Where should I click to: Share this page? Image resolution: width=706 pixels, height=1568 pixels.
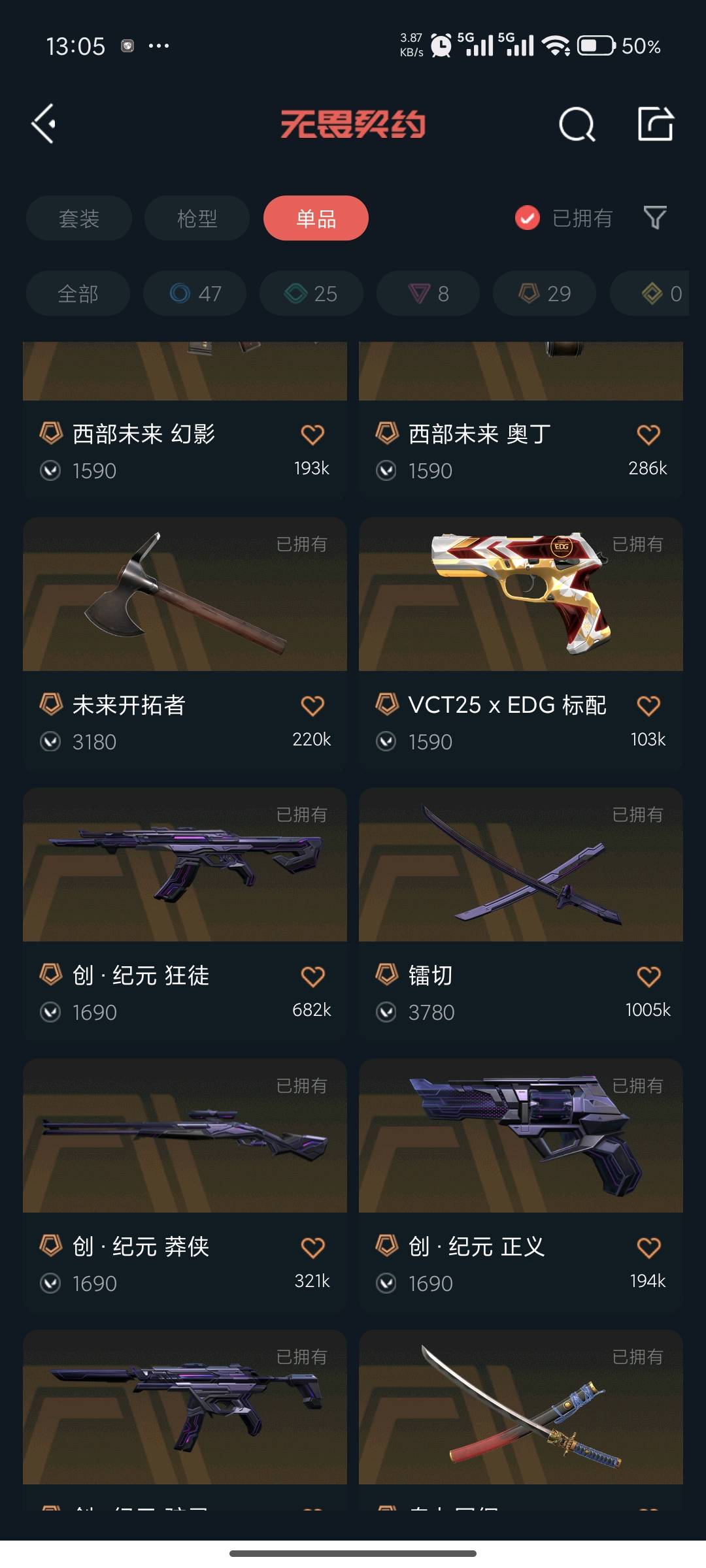coord(655,123)
